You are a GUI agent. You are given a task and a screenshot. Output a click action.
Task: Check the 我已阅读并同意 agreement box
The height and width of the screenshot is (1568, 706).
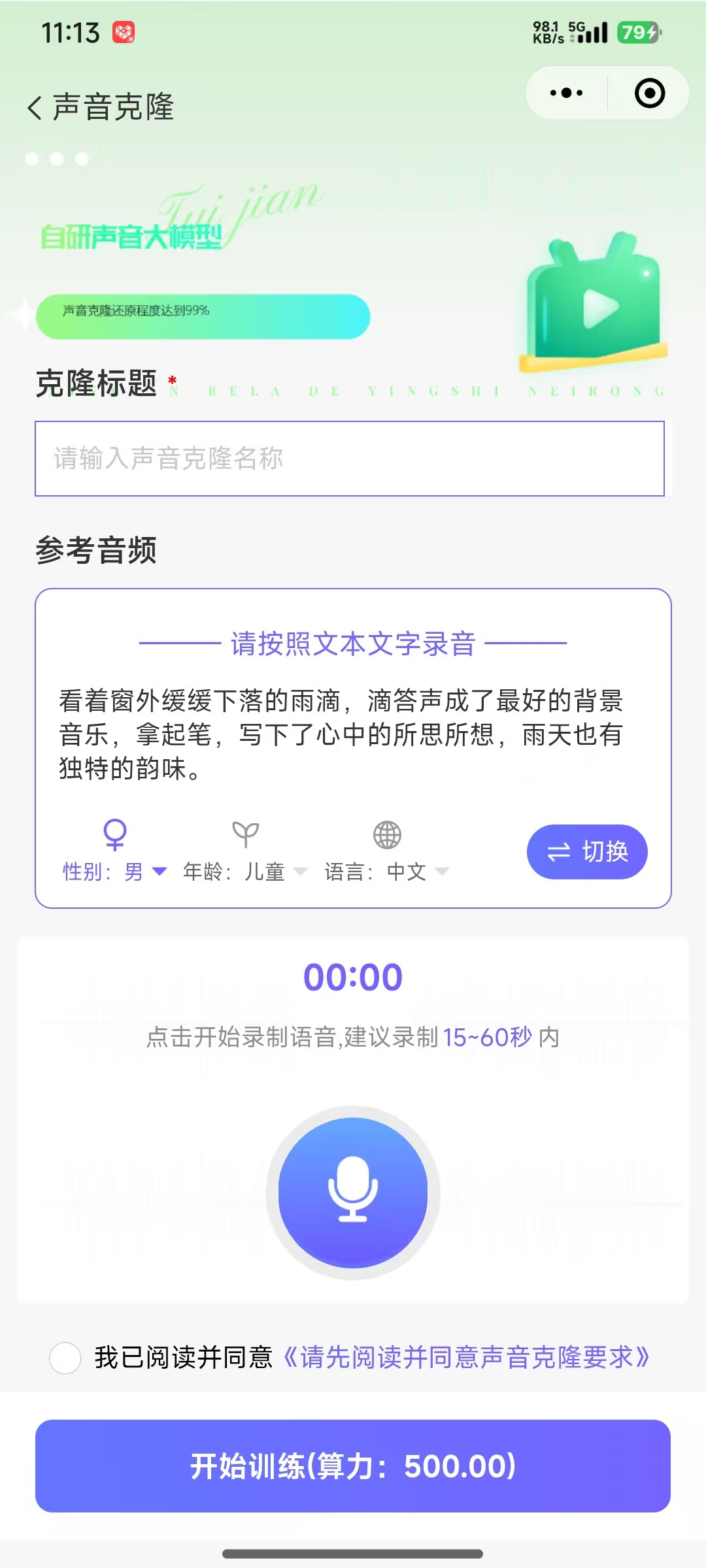(x=65, y=1358)
